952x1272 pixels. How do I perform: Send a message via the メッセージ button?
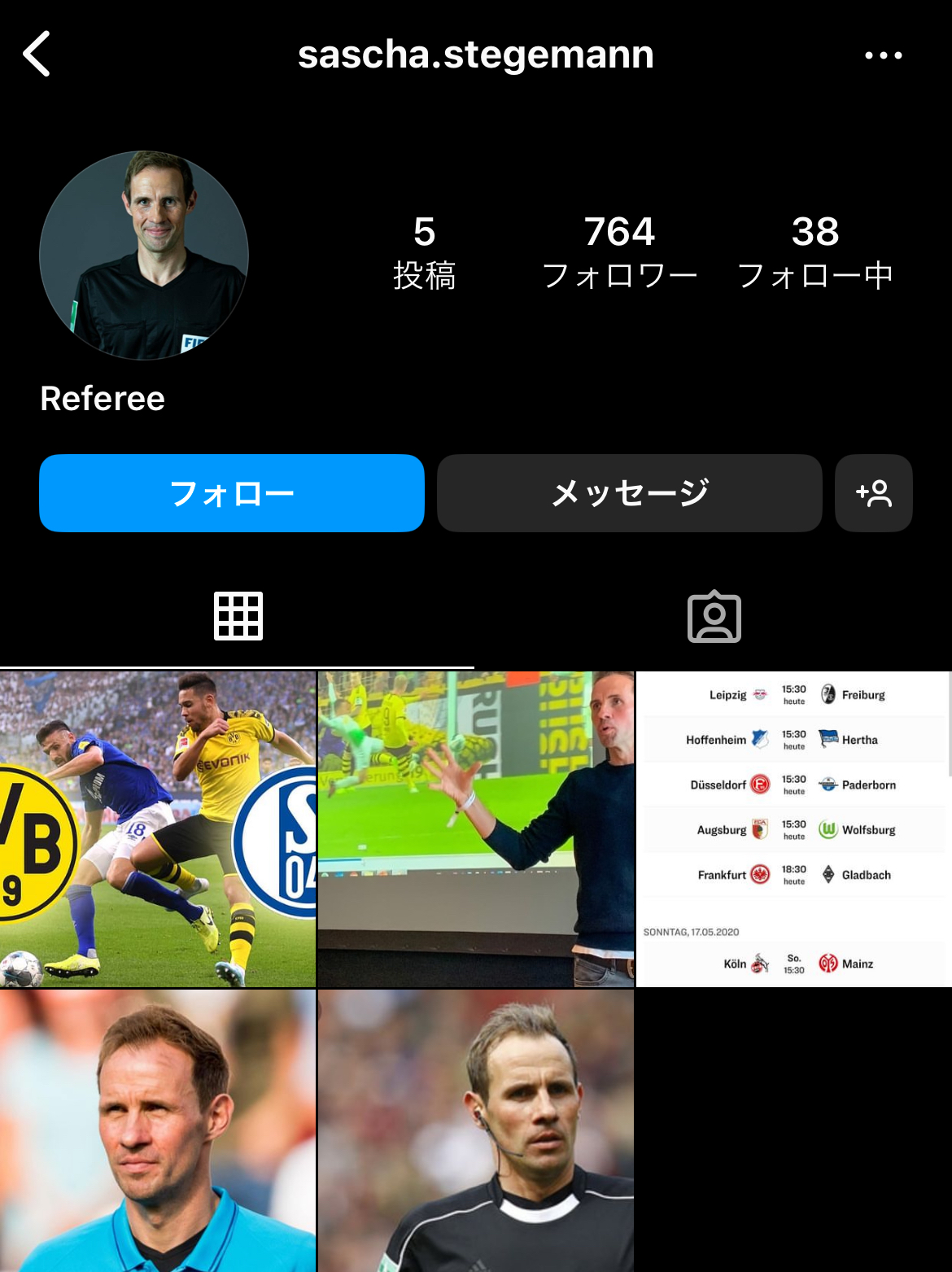point(629,493)
